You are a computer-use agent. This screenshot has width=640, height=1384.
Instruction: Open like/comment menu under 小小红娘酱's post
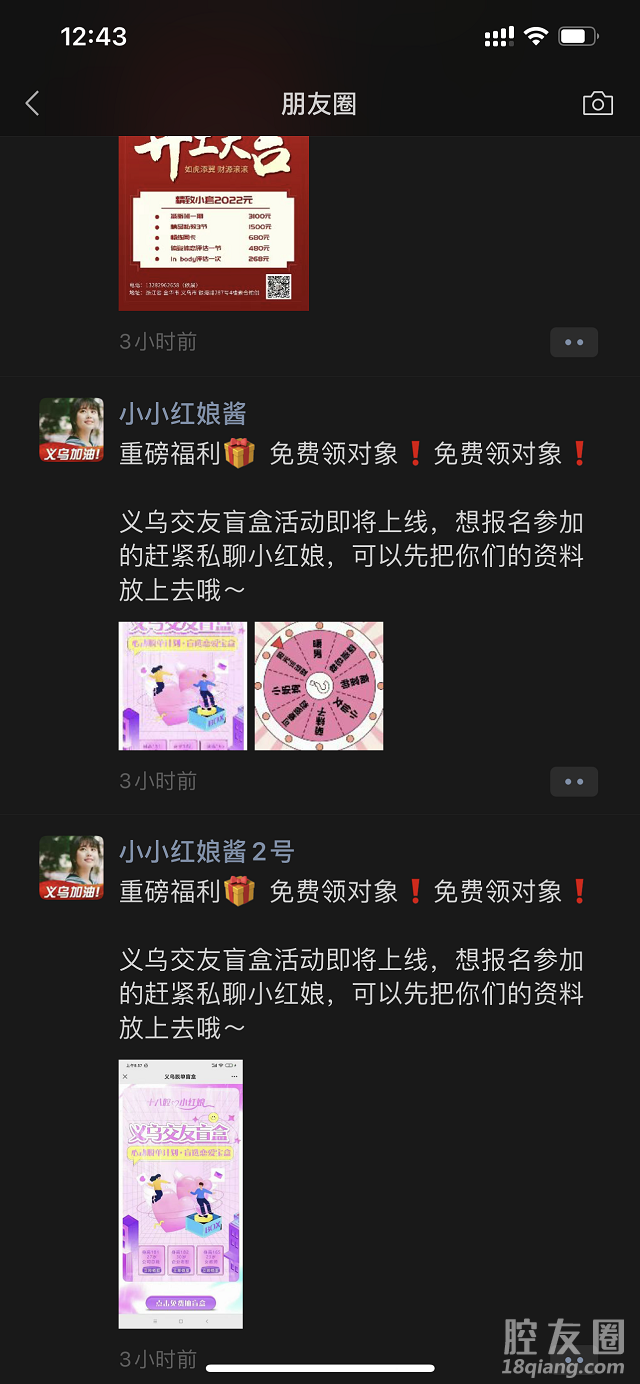click(x=573, y=781)
